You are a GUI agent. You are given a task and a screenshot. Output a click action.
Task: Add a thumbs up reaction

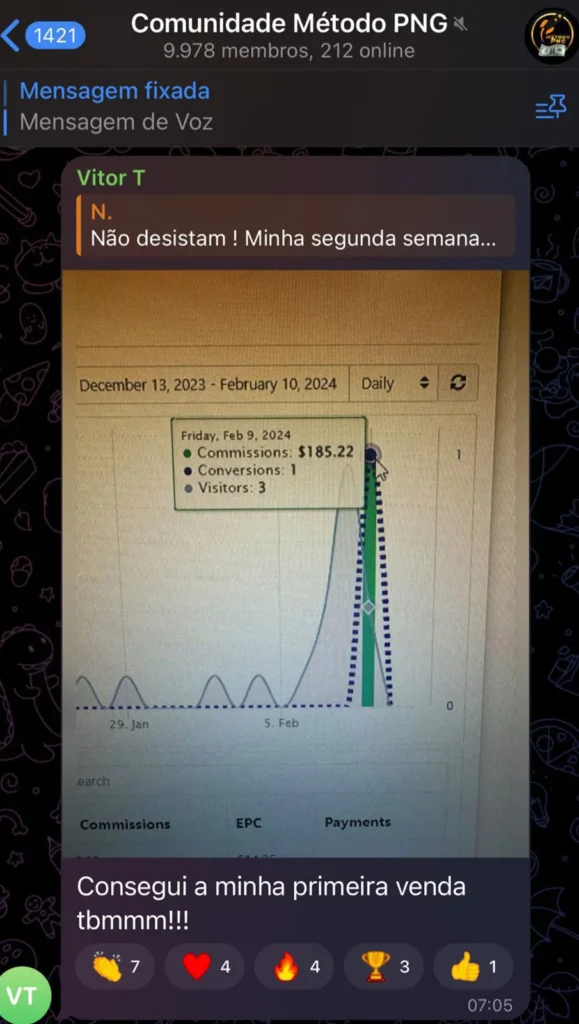point(473,967)
